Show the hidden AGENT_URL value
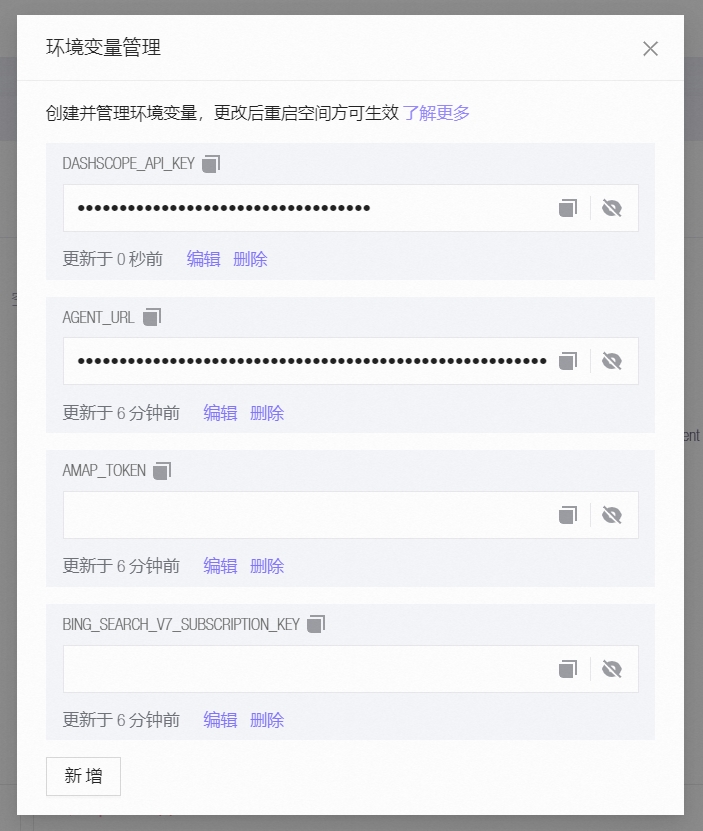 click(612, 361)
